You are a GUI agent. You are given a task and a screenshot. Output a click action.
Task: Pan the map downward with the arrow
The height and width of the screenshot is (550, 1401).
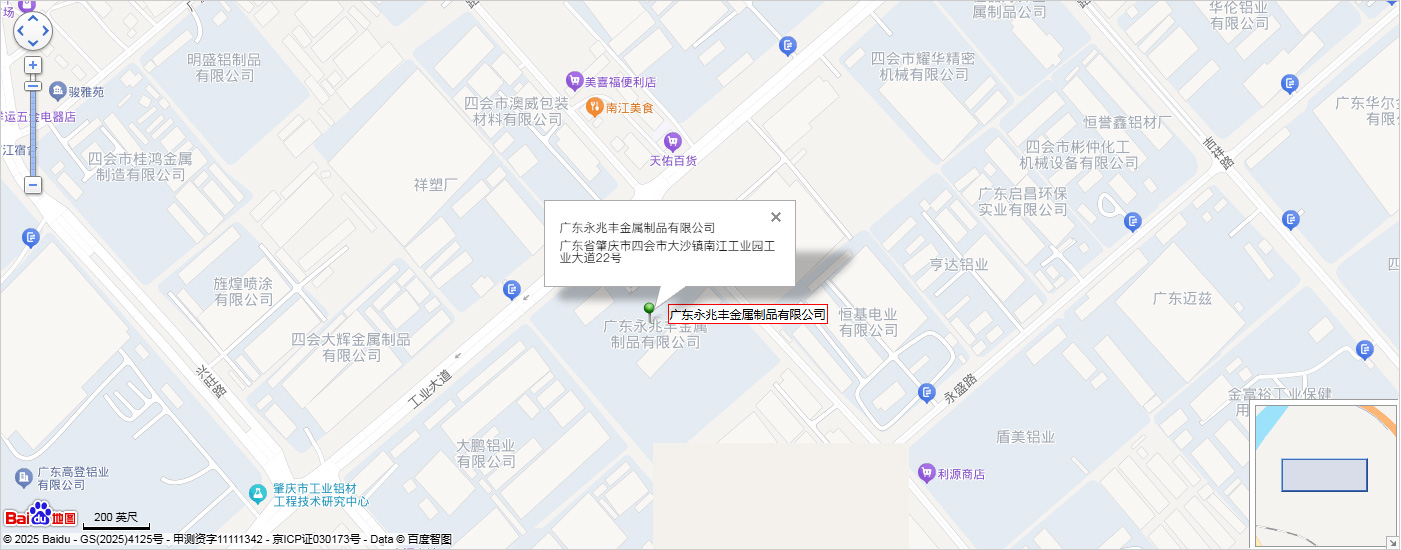(x=32, y=44)
